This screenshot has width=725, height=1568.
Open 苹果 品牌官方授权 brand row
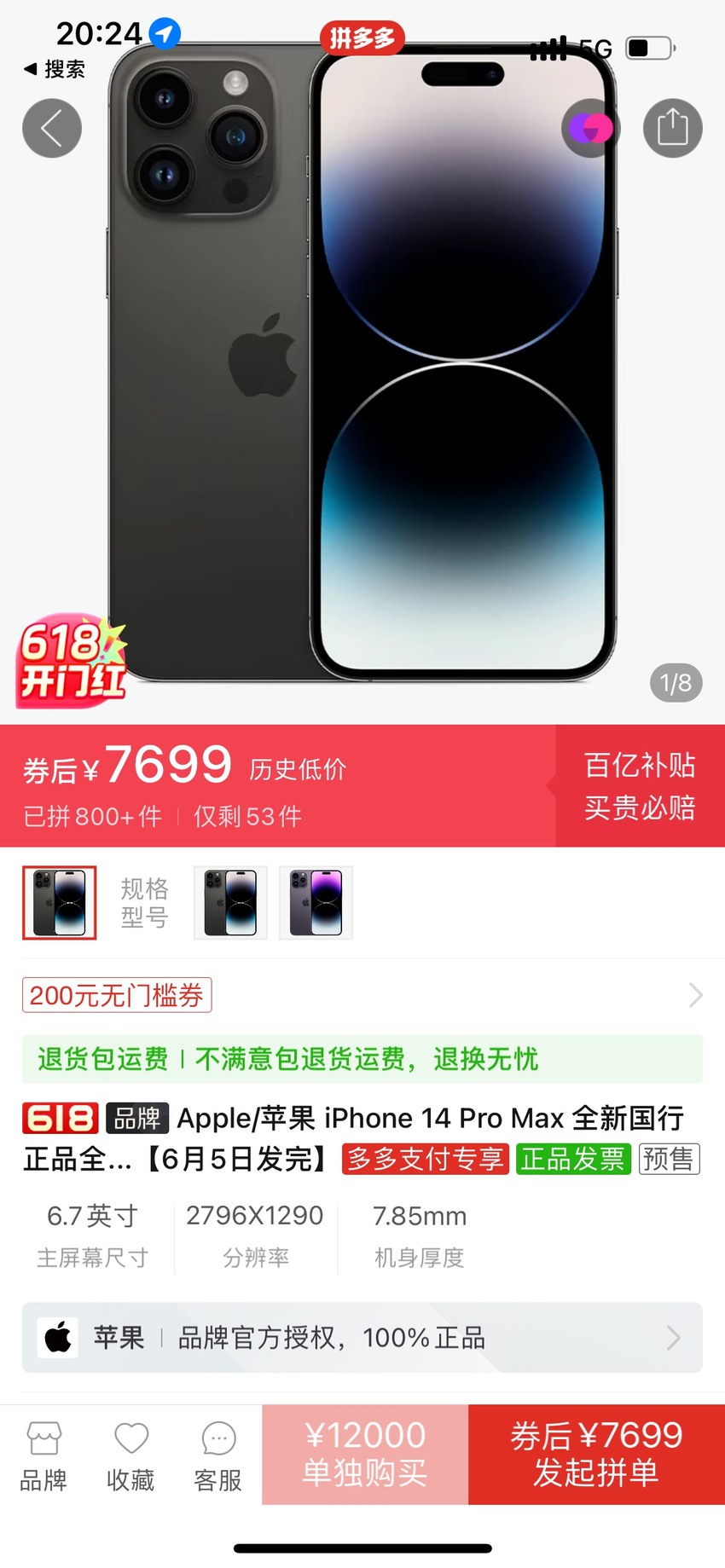click(362, 1337)
